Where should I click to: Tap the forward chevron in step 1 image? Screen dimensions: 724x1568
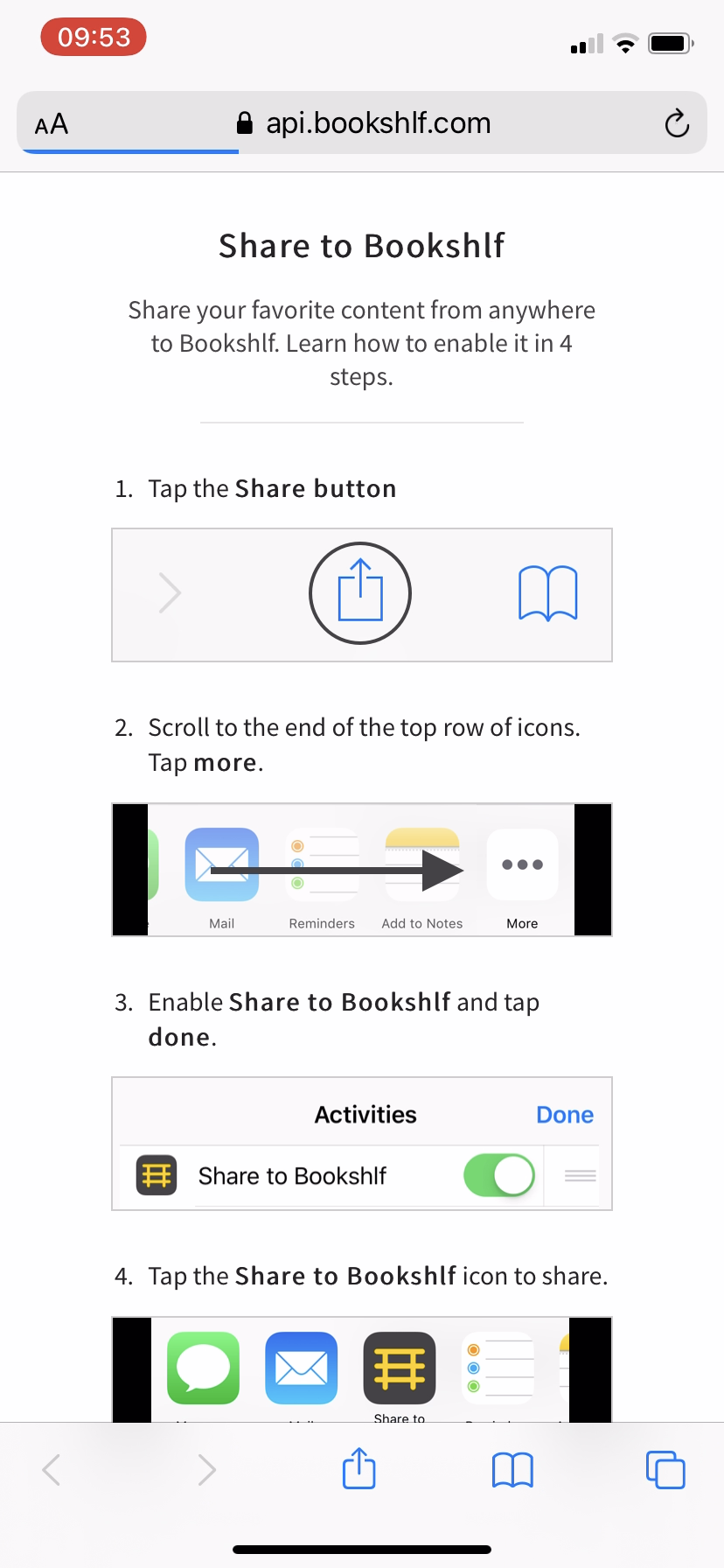pyautogui.click(x=169, y=593)
